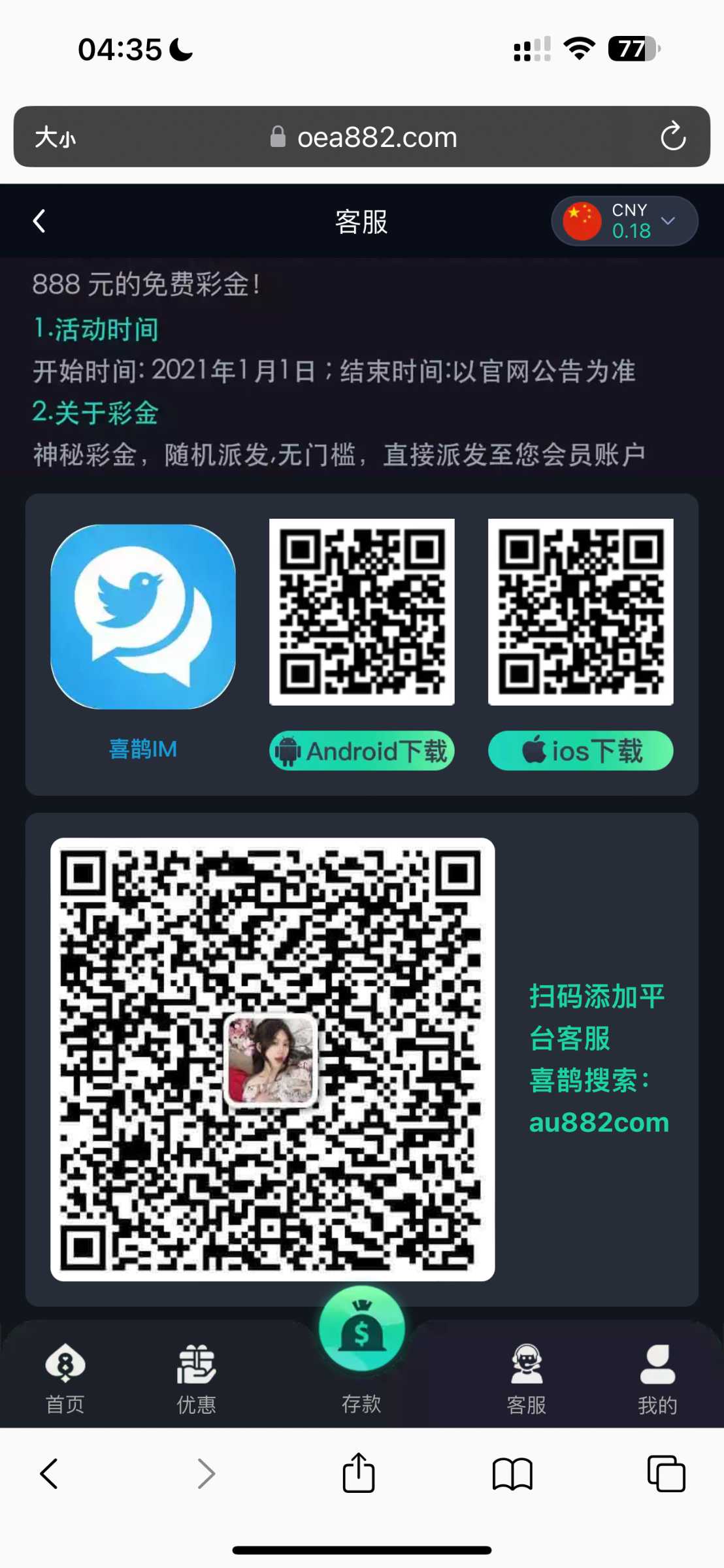Open the Safari share sheet

click(359, 1473)
